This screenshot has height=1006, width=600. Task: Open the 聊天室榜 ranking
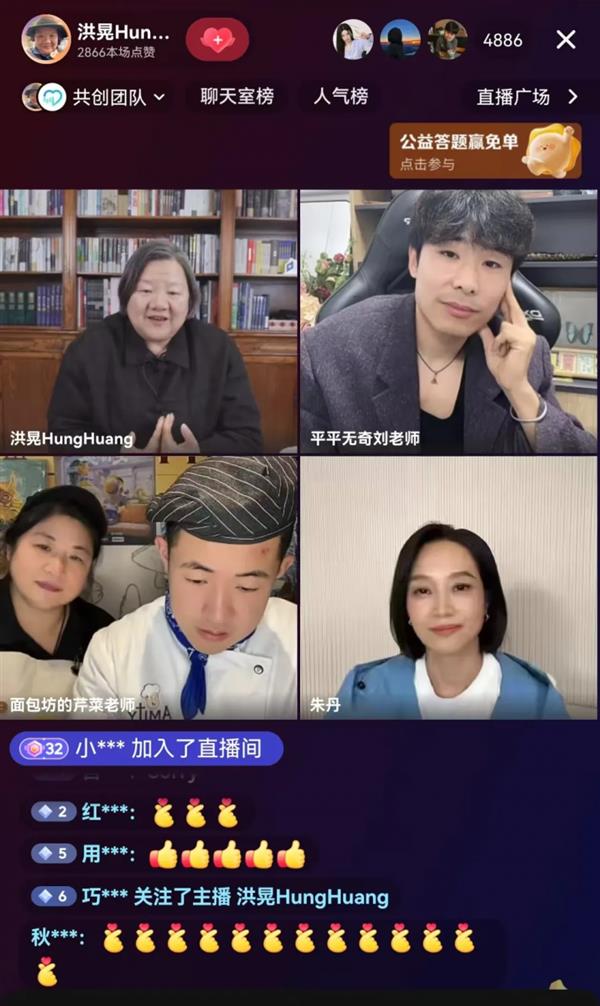(237, 97)
